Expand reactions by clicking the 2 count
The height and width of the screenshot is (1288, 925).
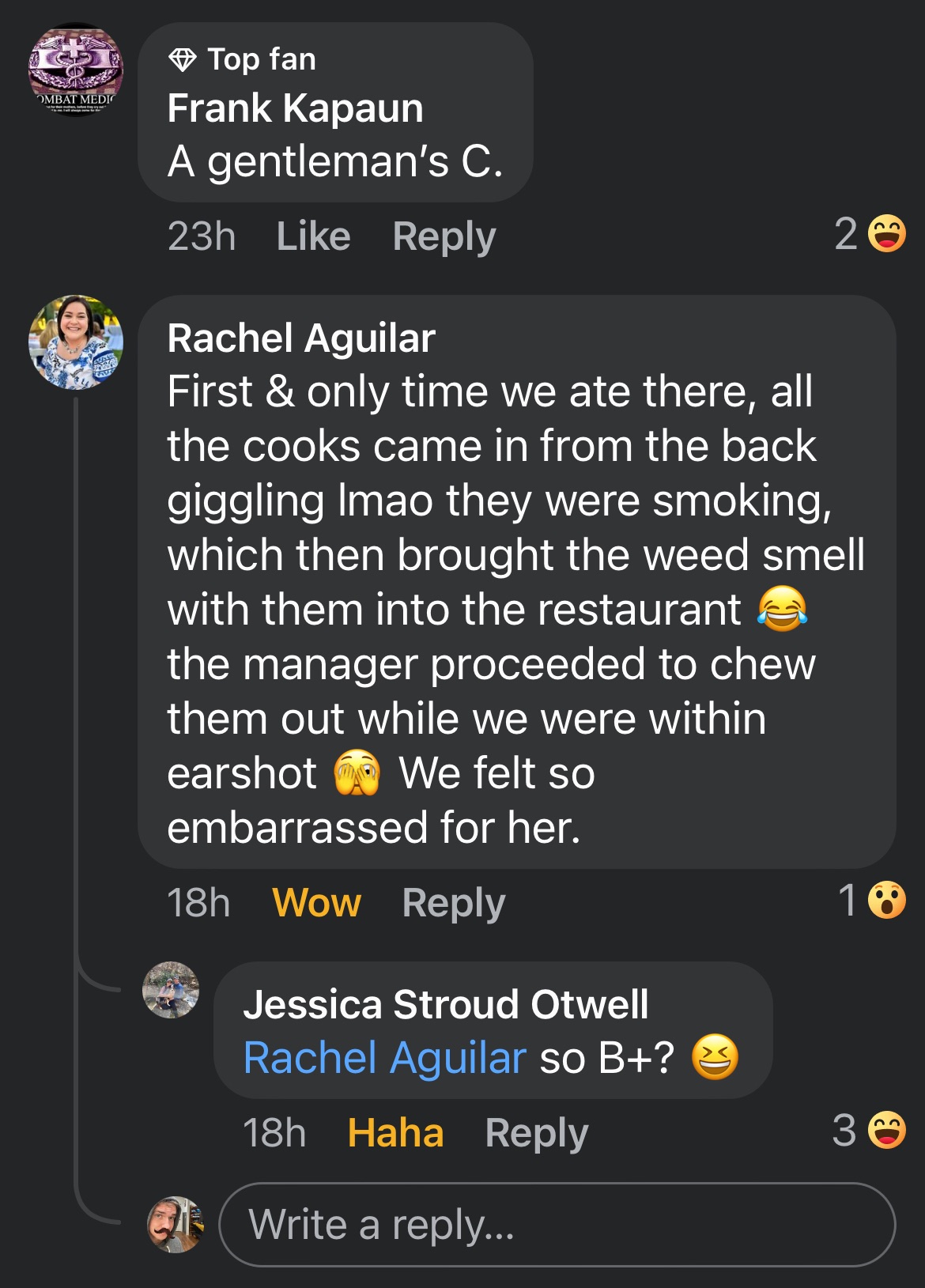[x=847, y=234]
